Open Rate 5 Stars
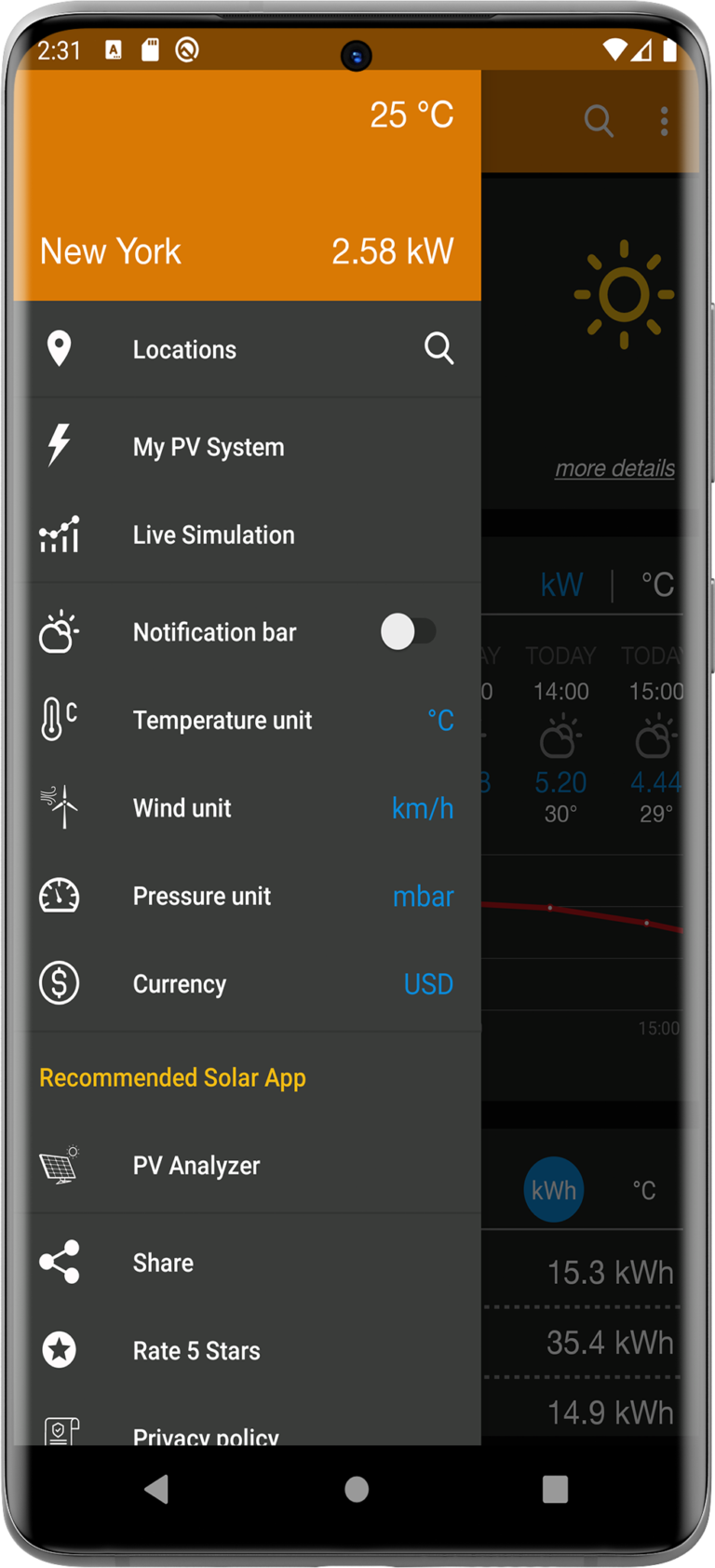The height and width of the screenshot is (1568, 715). (x=196, y=1351)
